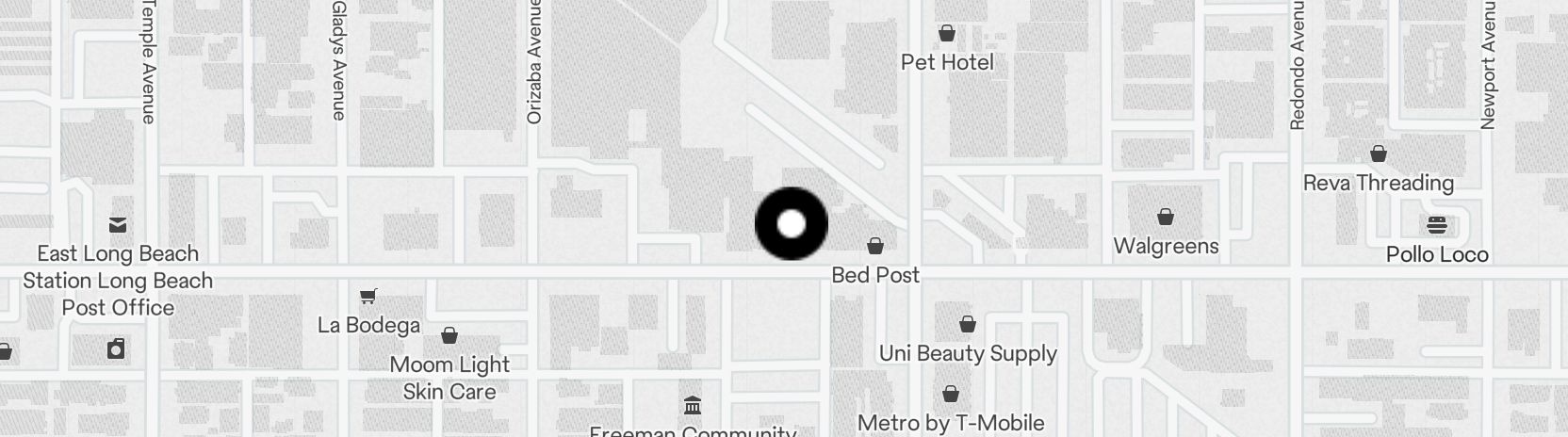Tap the Pollo Loco restaurant marker
The image size is (1568, 437).
[x=1437, y=225]
